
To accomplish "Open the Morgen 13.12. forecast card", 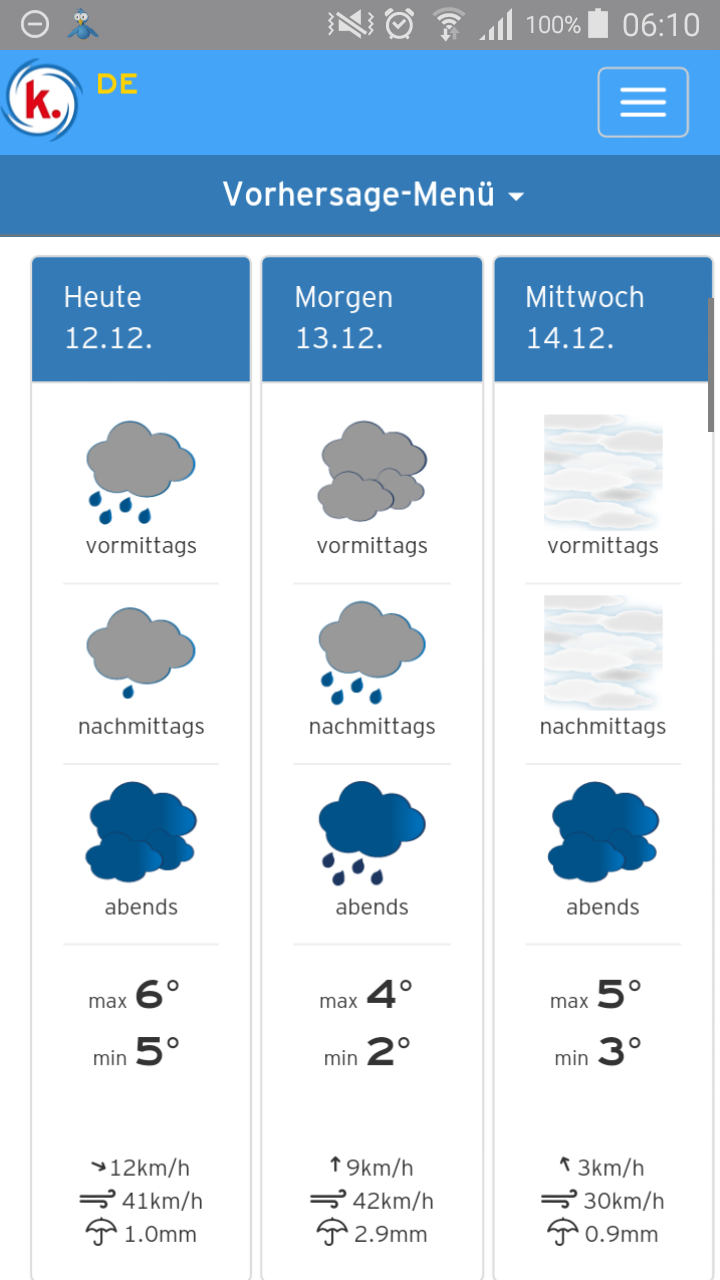I will click(x=372, y=318).
